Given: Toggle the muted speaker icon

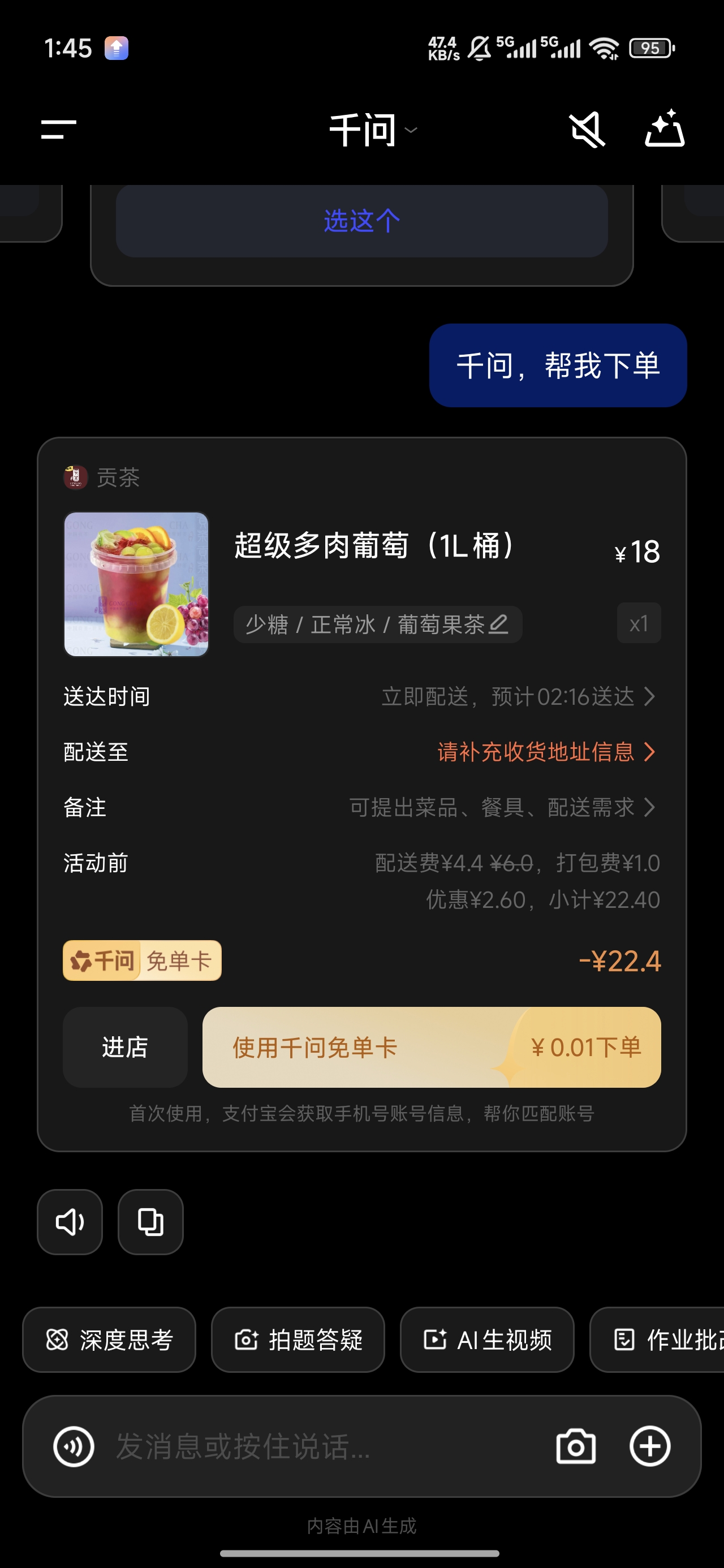Looking at the screenshot, I should (587, 129).
